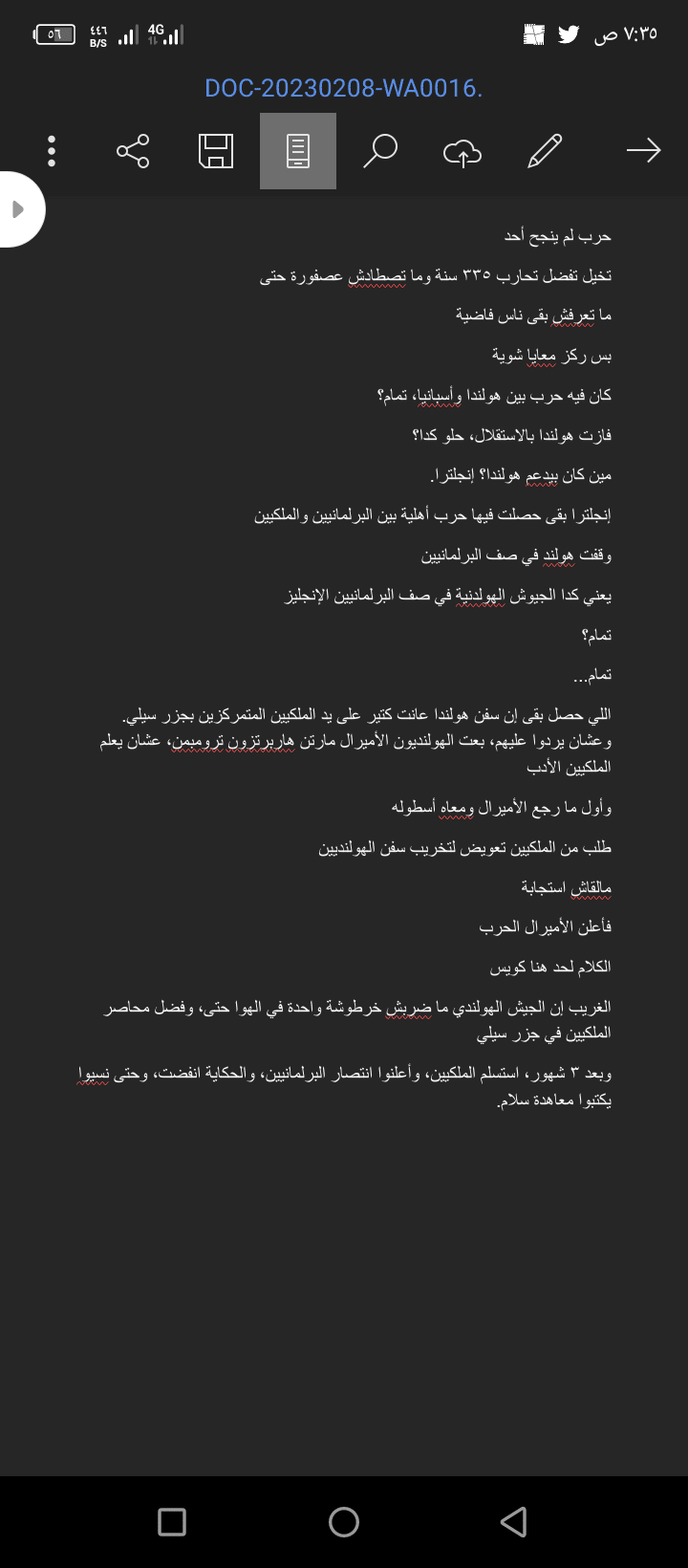Save the document with the save icon
The width and height of the screenshot is (688, 1568).
(x=216, y=150)
